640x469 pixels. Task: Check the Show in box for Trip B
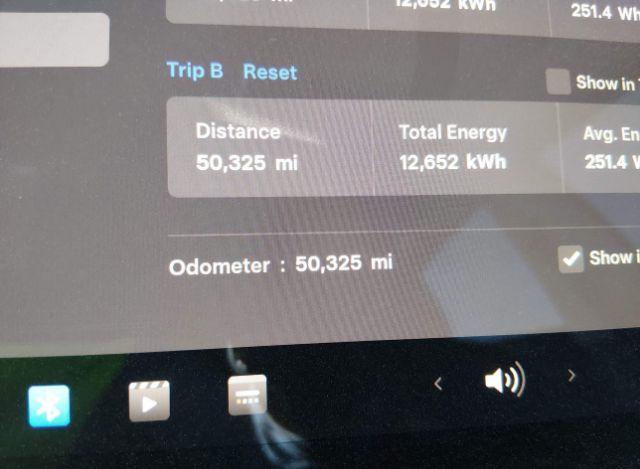coord(558,83)
